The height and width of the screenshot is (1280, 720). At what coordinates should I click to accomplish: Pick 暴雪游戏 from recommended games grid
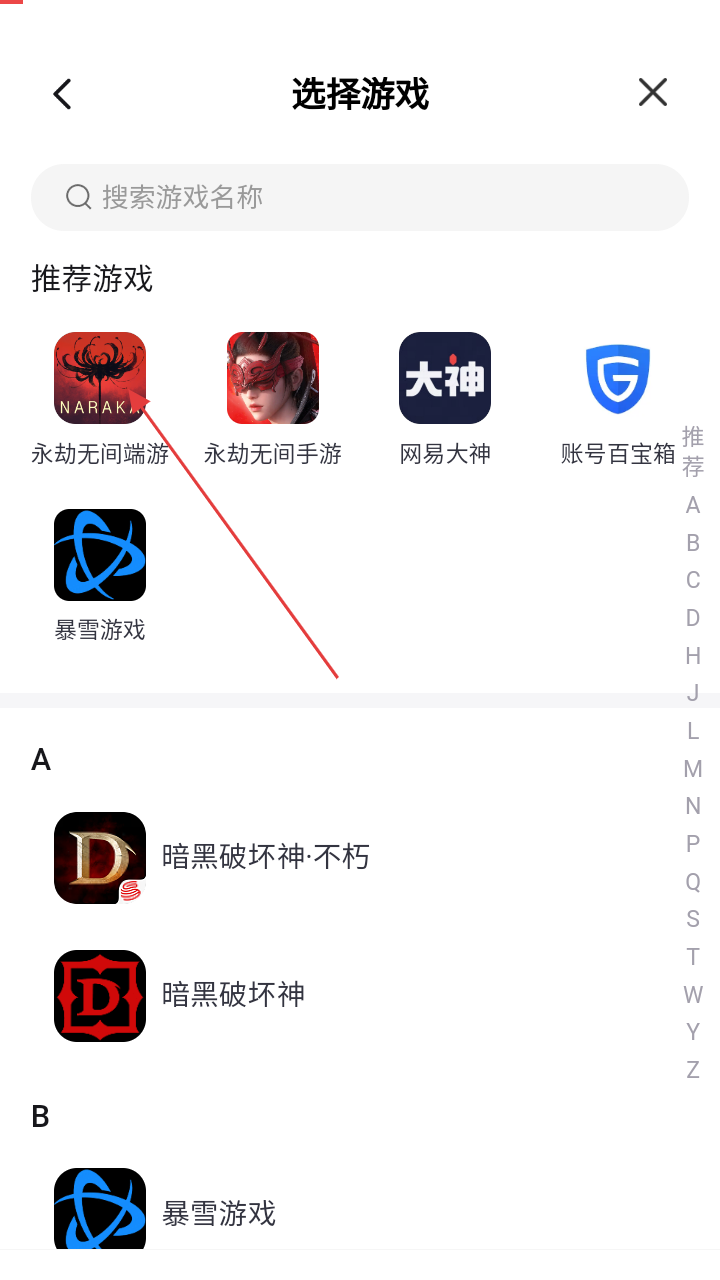click(100, 555)
